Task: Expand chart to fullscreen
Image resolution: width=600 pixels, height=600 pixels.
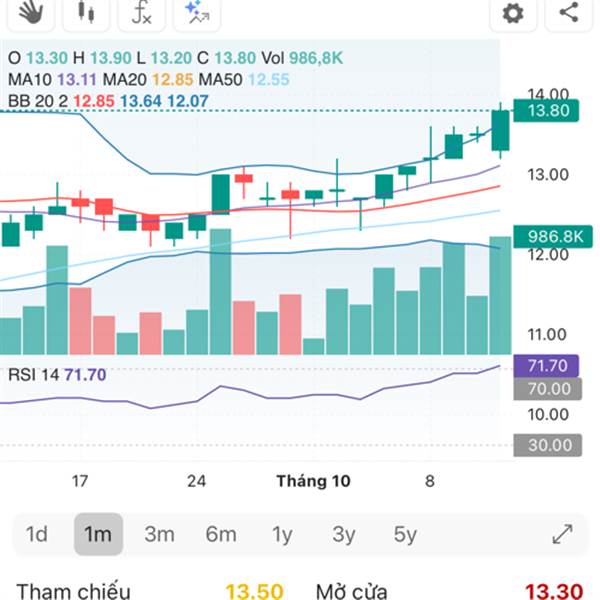Action: coord(562,534)
